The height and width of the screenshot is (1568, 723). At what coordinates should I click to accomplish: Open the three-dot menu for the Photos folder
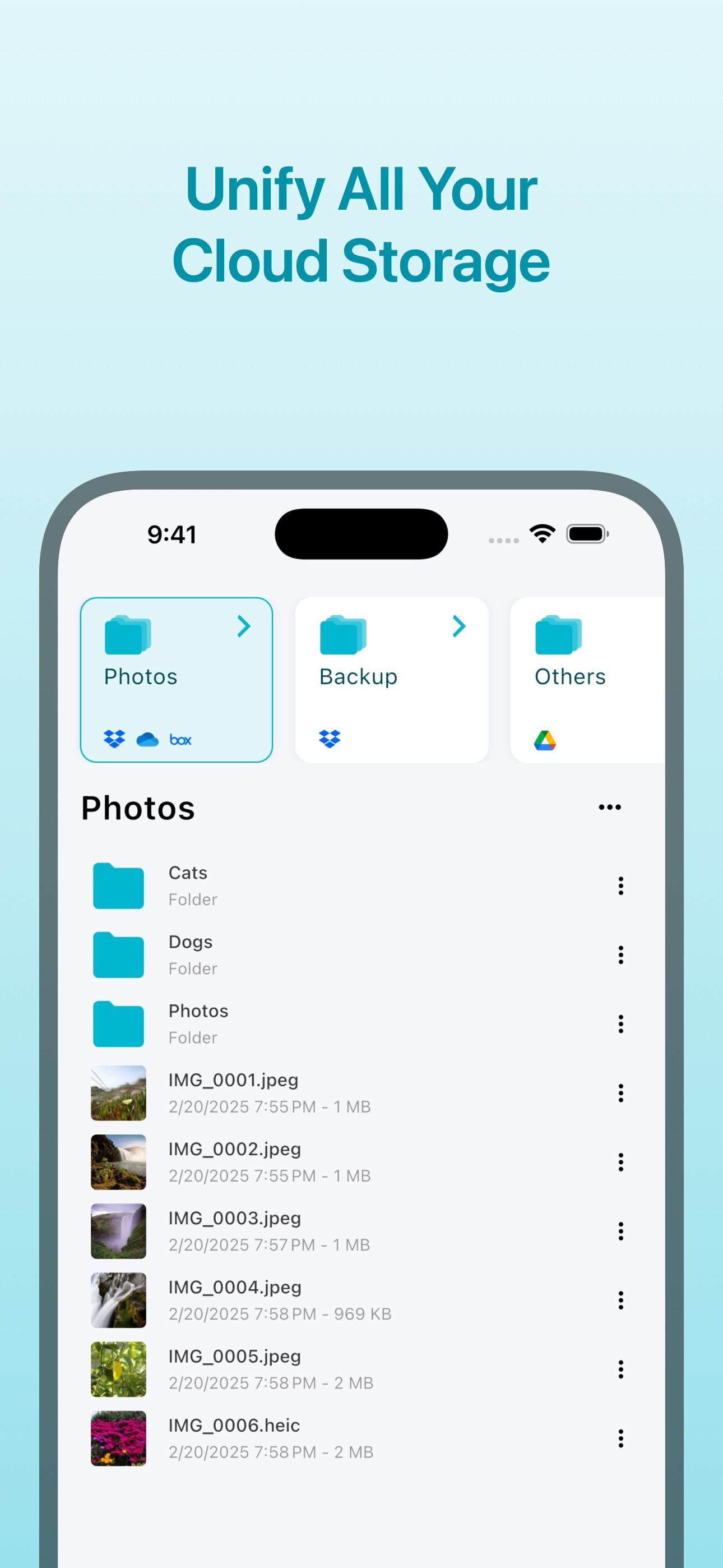coord(621,1025)
